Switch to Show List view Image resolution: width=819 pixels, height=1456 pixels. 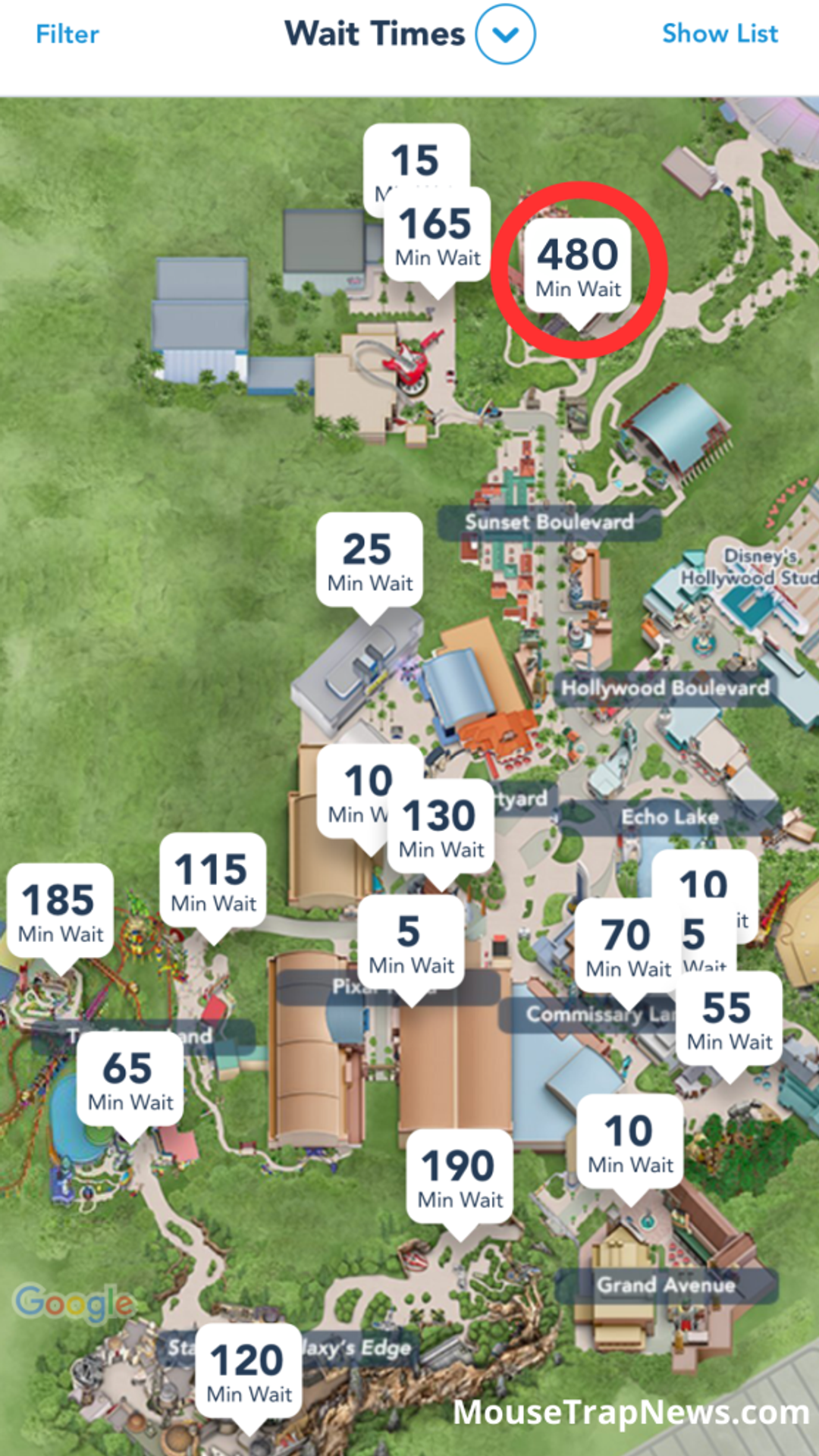point(720,33)
